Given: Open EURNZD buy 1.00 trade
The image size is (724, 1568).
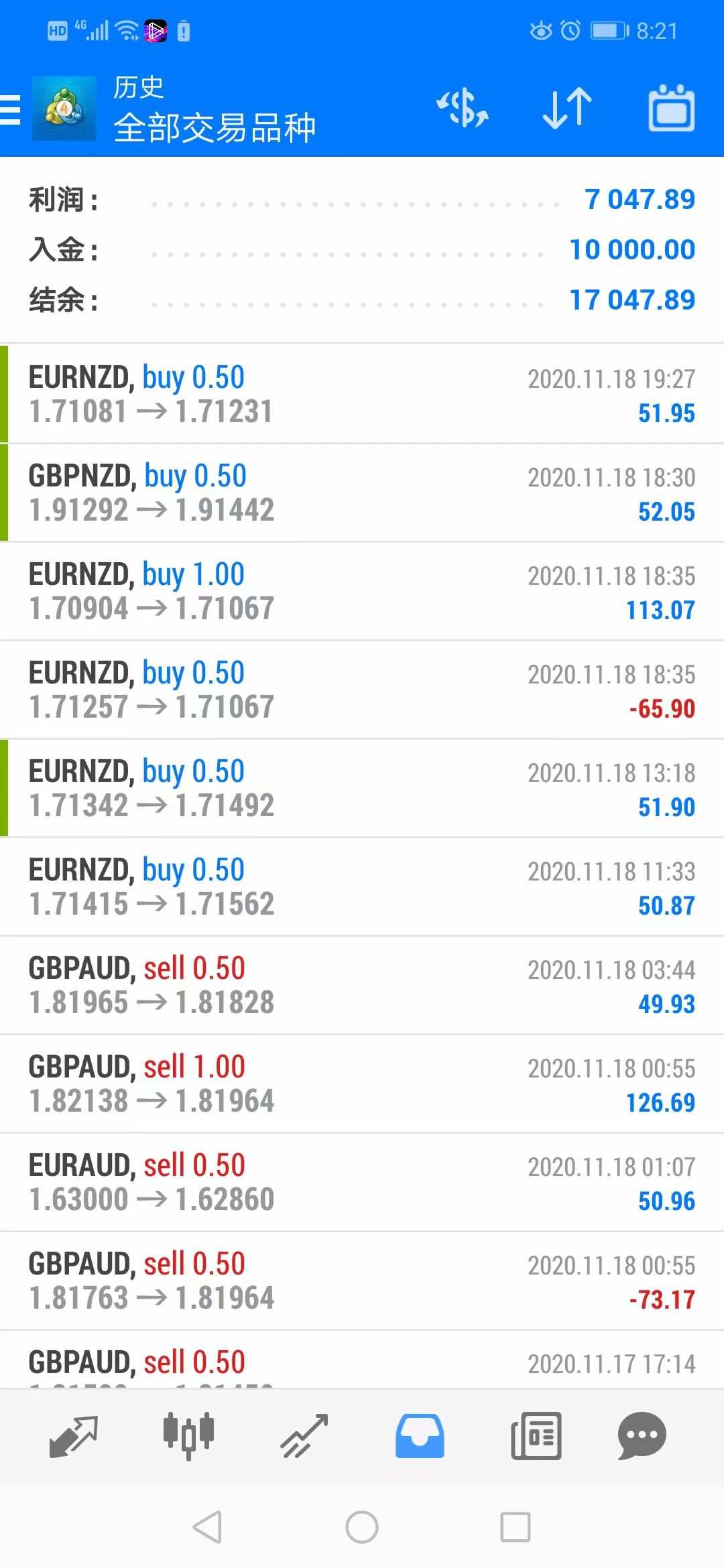Looking at the screenshot, I should tap(362, 591).
